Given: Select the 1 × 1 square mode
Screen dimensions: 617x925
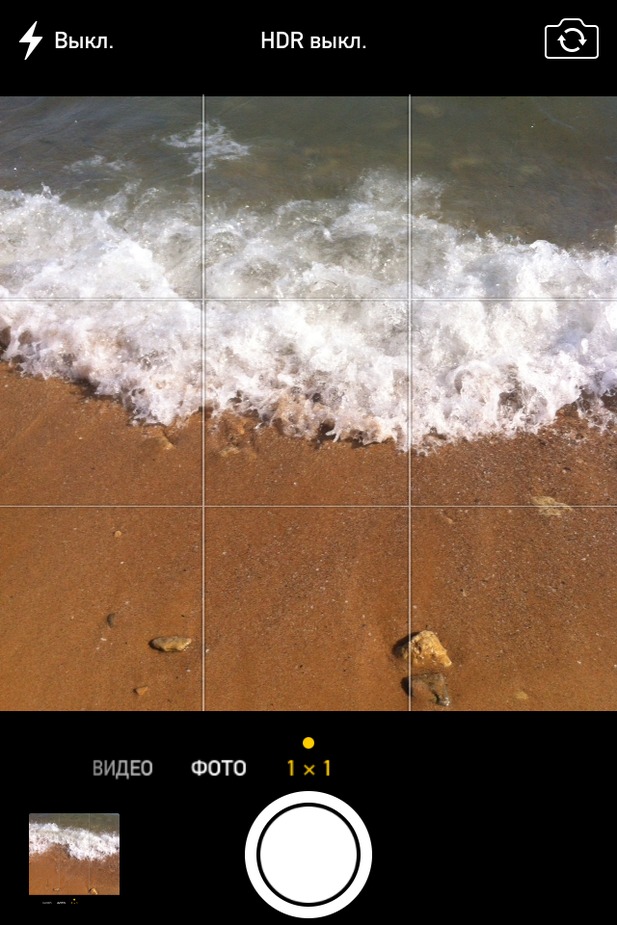Looking at the screenshot, I should click(308, 768).
